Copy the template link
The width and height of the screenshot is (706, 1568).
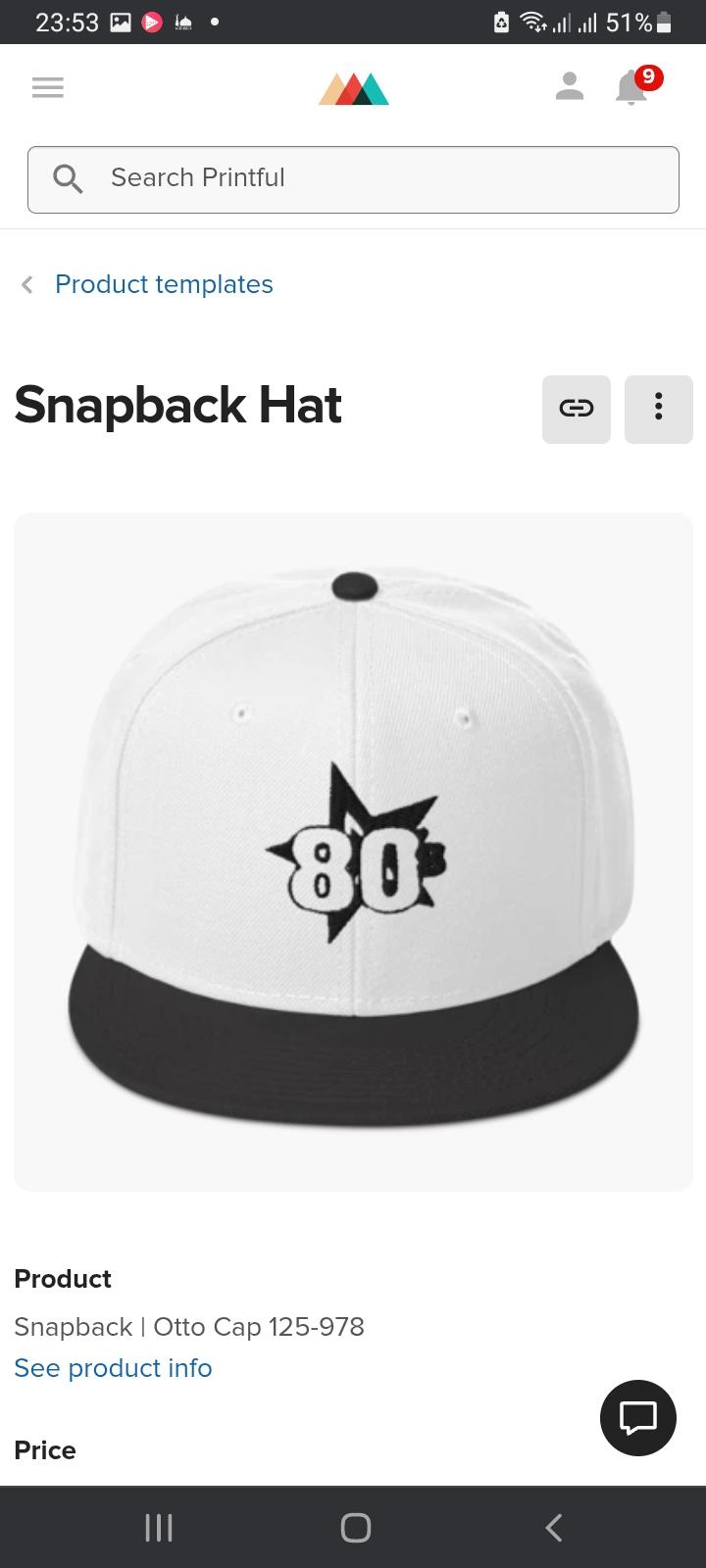click(x=577, y=409)
